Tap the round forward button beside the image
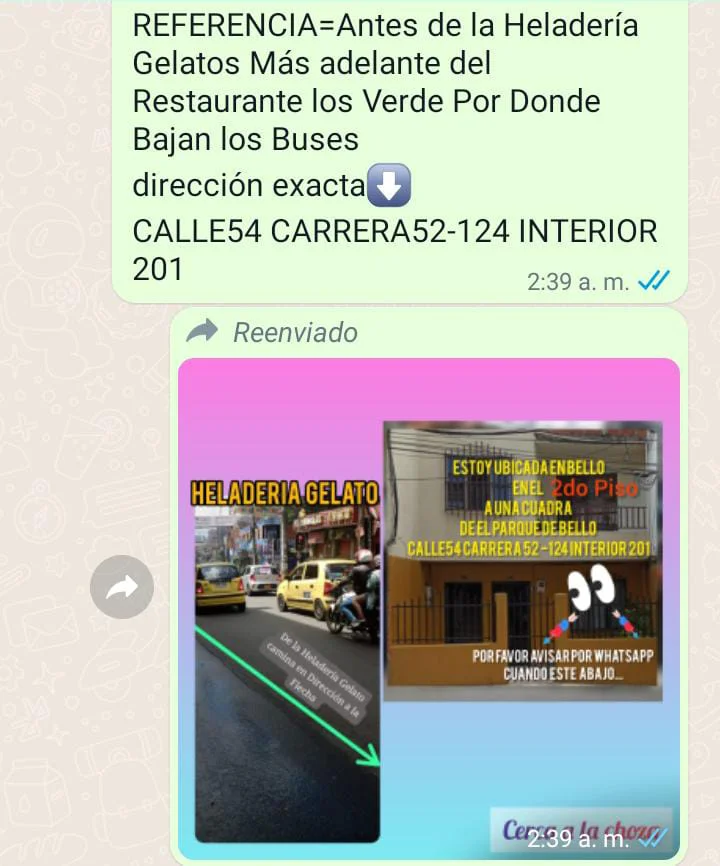The width and height of the screenshot is (720, 866). tap(122, 587)
